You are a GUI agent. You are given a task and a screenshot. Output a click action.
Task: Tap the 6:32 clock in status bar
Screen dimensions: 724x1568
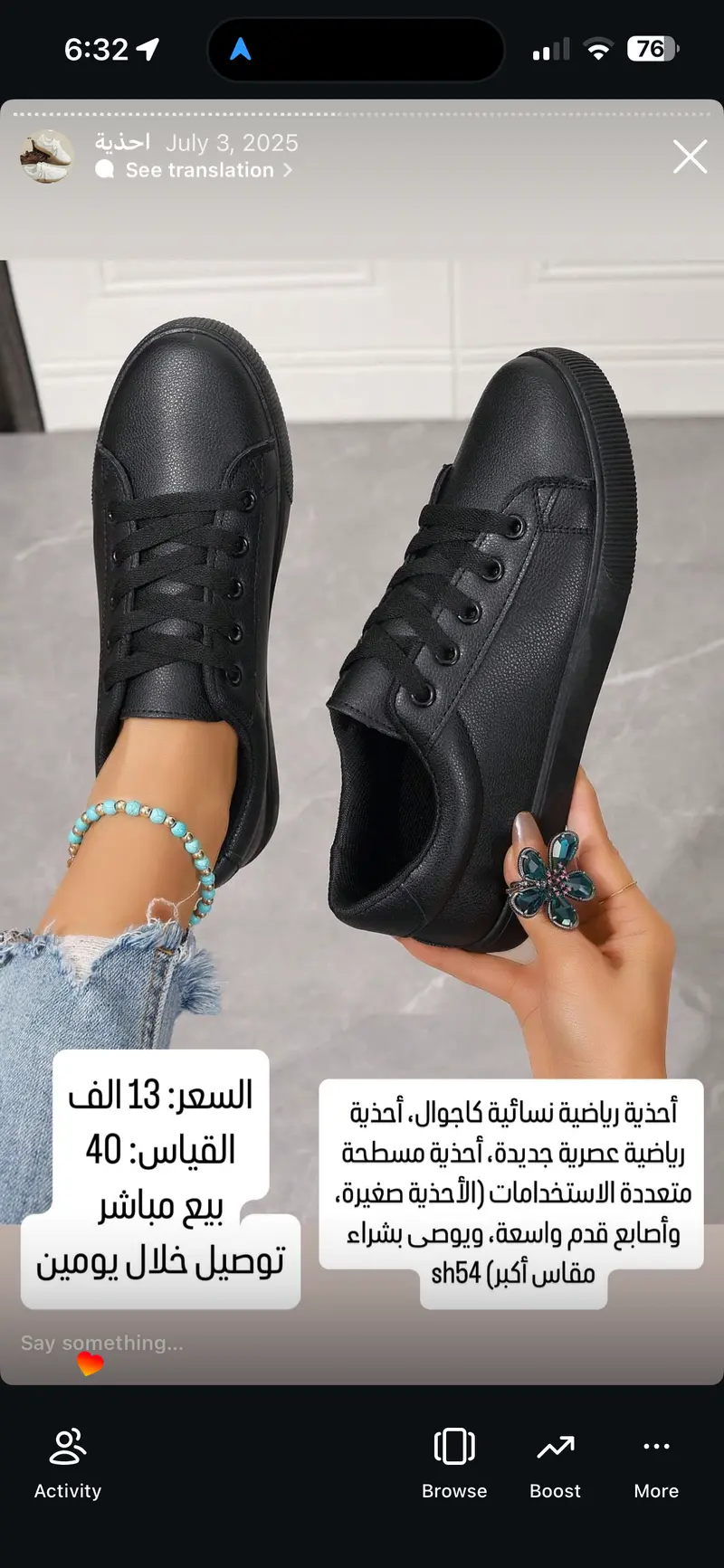[x=90, y=50]
